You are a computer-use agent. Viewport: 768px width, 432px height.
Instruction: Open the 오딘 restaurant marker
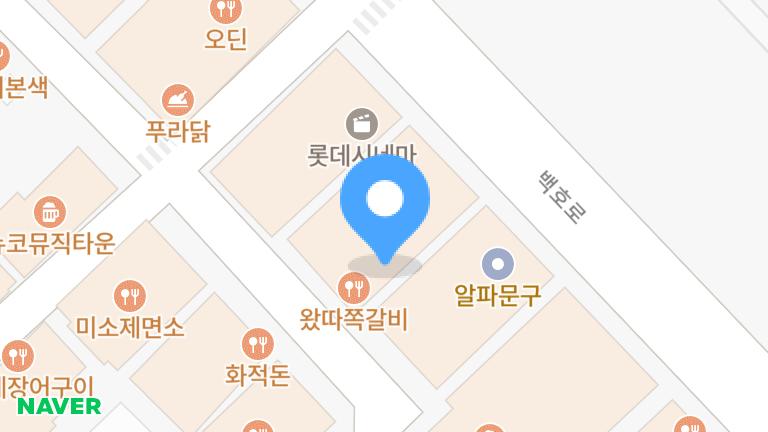(x=225, y=10)
